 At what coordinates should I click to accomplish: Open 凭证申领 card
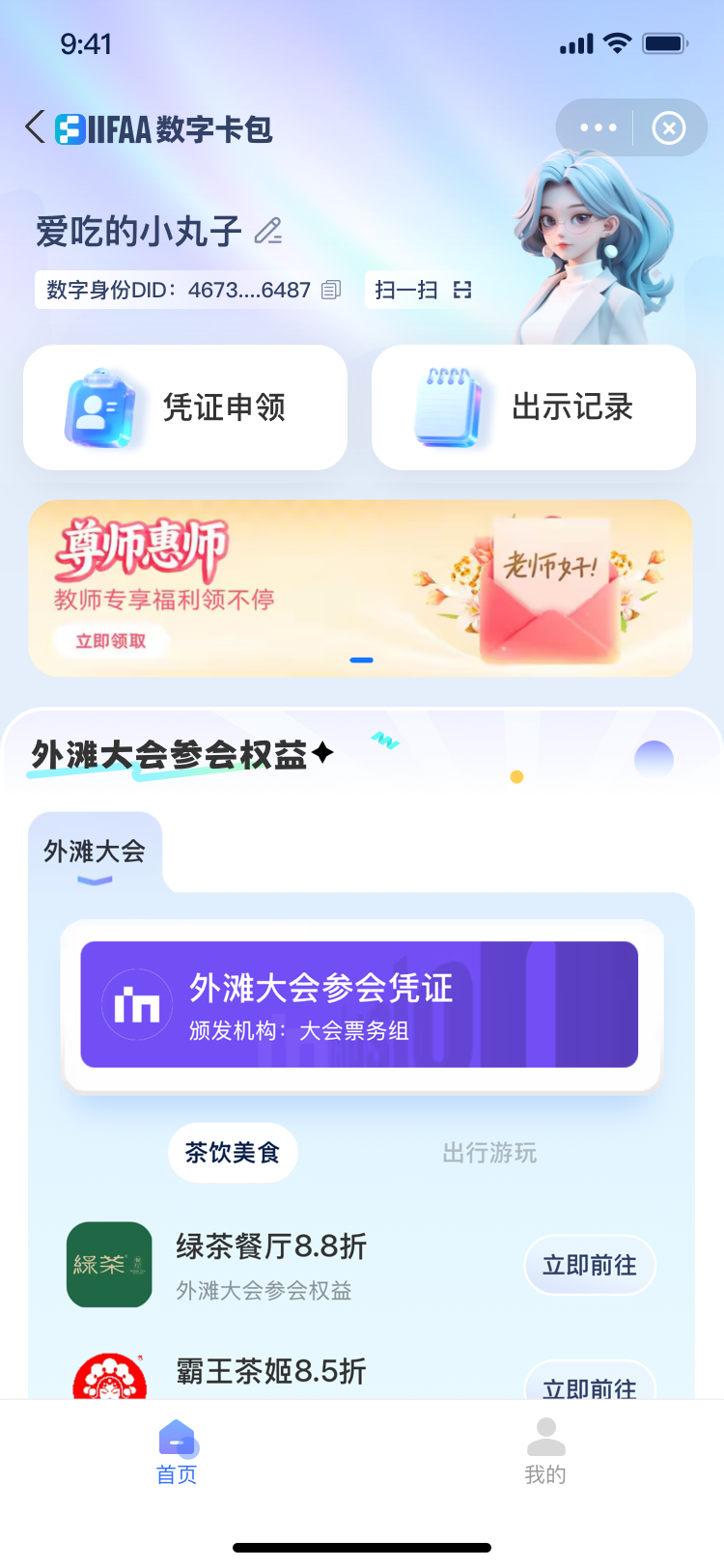click(185, 407)
